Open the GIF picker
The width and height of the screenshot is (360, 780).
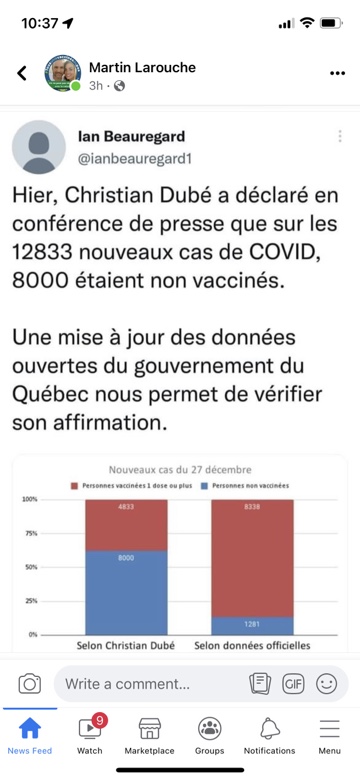click(293, 683)
